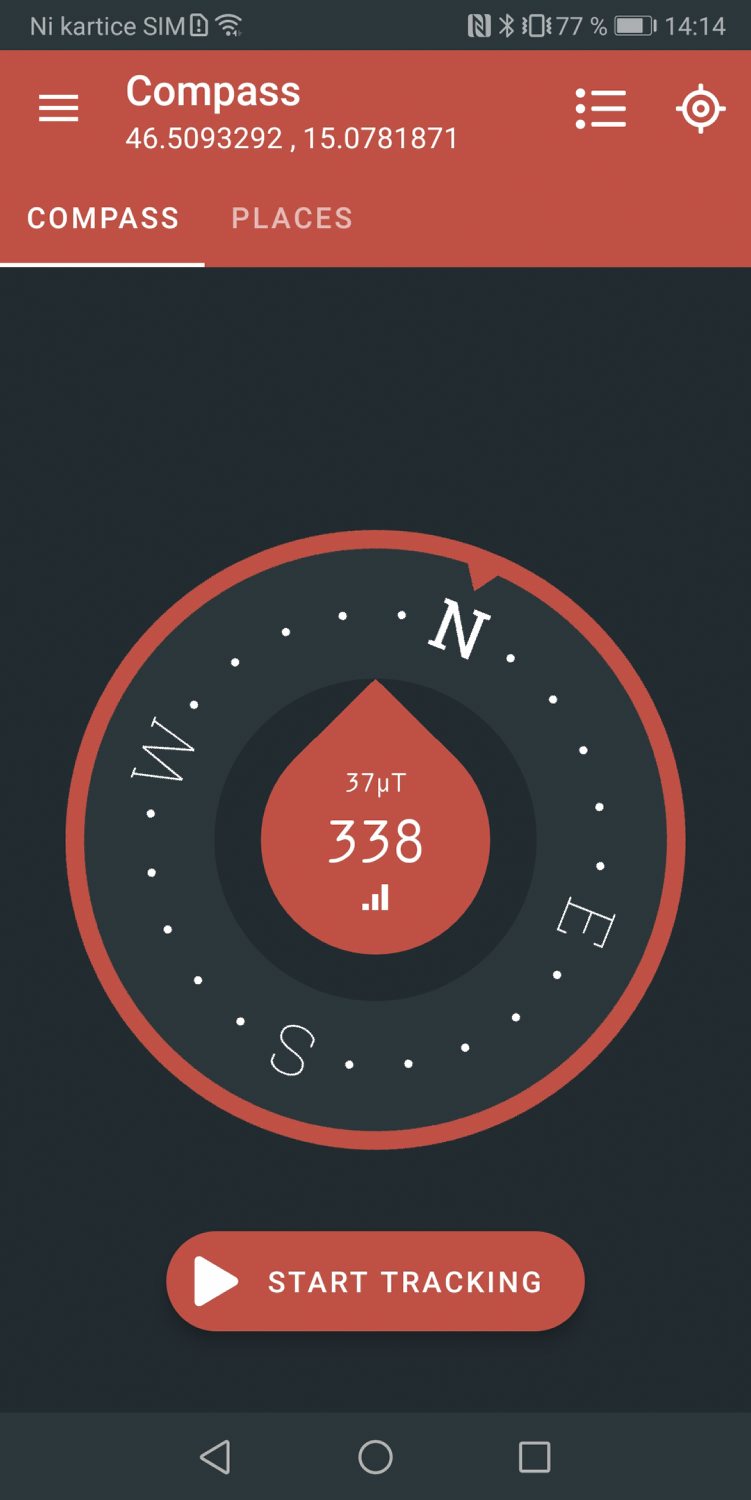Viewport: 751px width, 1500px height.
Task: Open the hamburger drawer menu
Action: point(58,109)
